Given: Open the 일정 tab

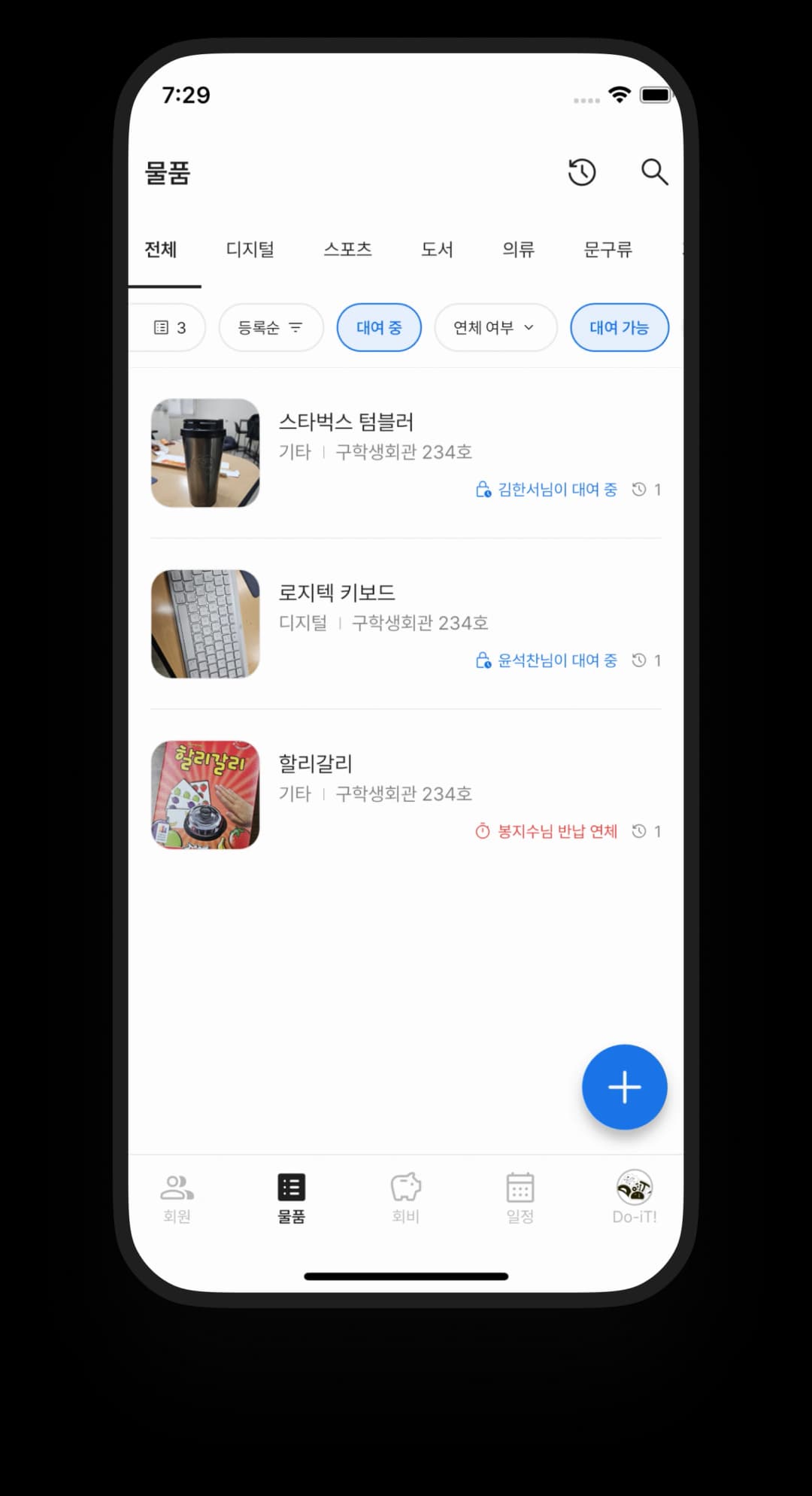Looking at the screenshot, I should (520, 1196).
